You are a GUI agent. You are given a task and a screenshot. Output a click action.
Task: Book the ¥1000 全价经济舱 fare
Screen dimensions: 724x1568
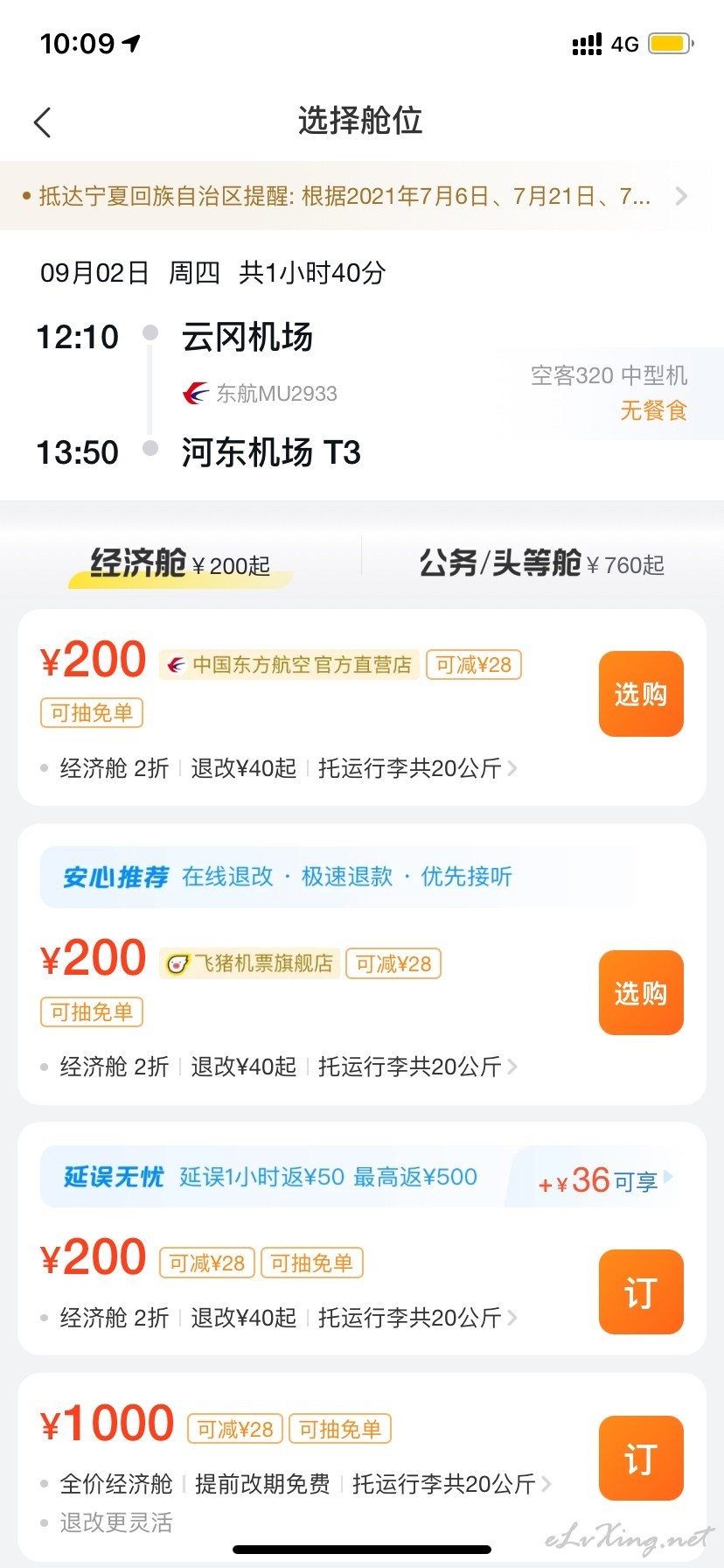point(641,1459)
